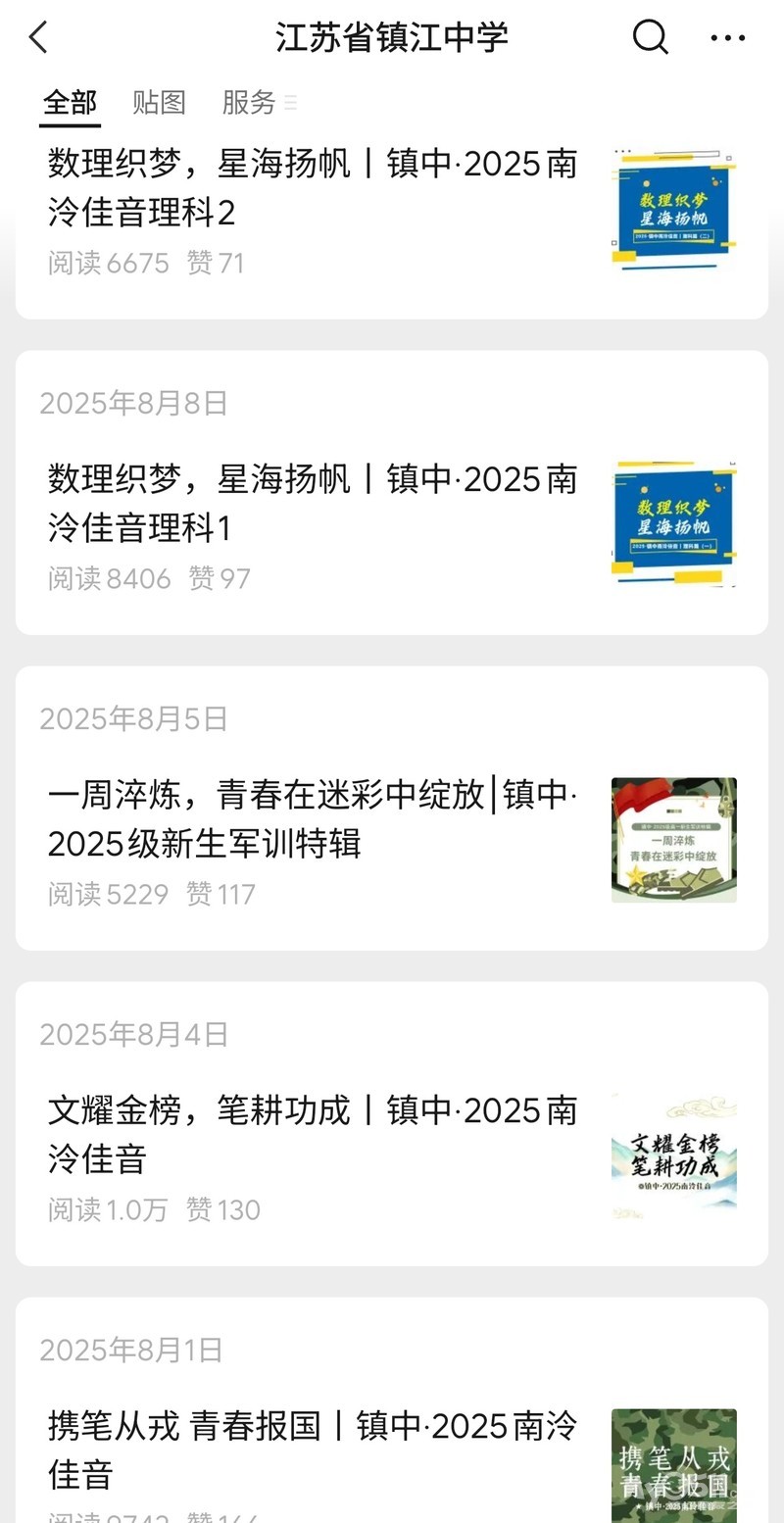
Task: Go back from 江苏省镇江中学 page
Action: pyautogui.click(x=38, y=38)
